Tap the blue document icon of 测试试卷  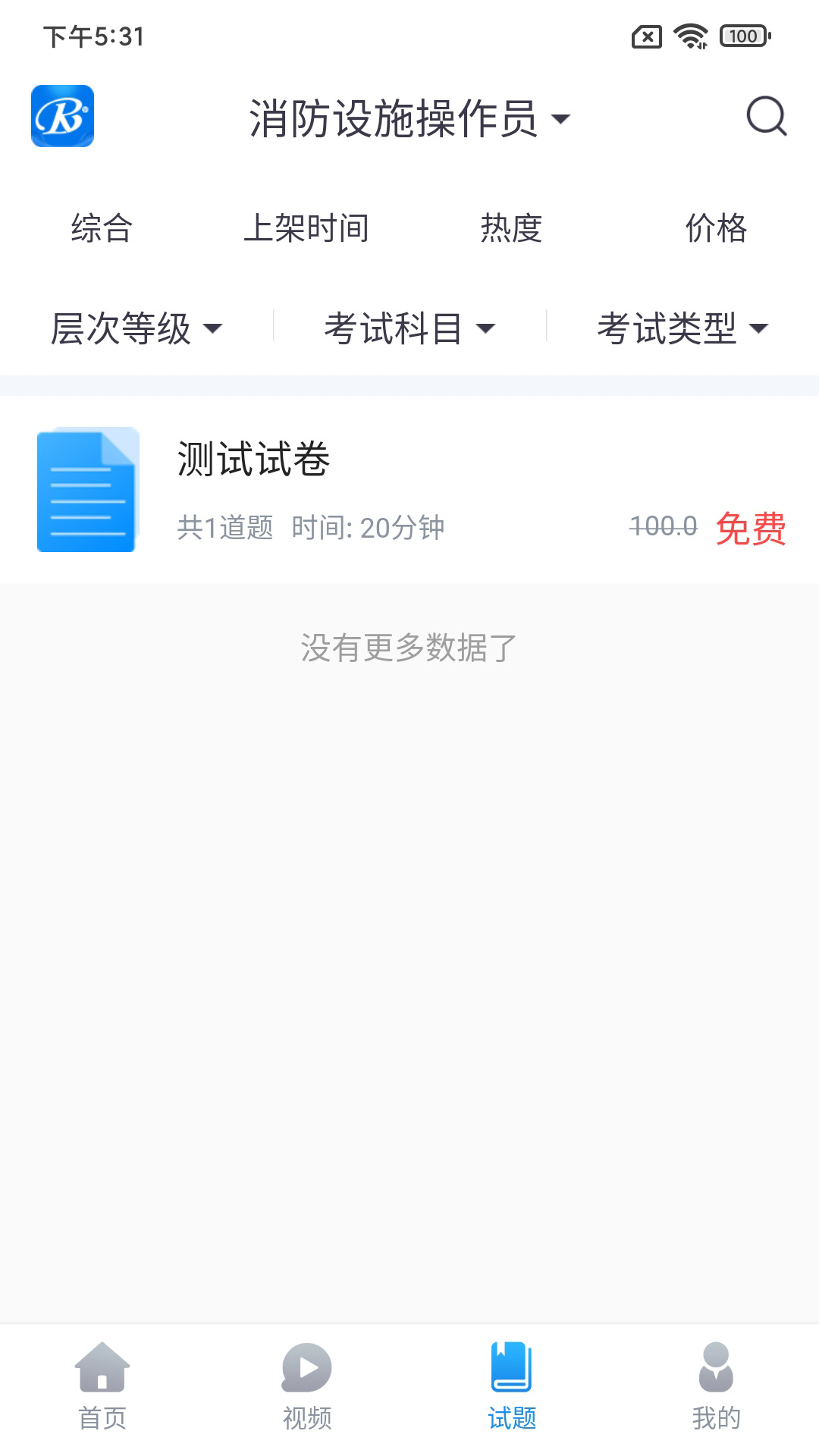[86, 490]
